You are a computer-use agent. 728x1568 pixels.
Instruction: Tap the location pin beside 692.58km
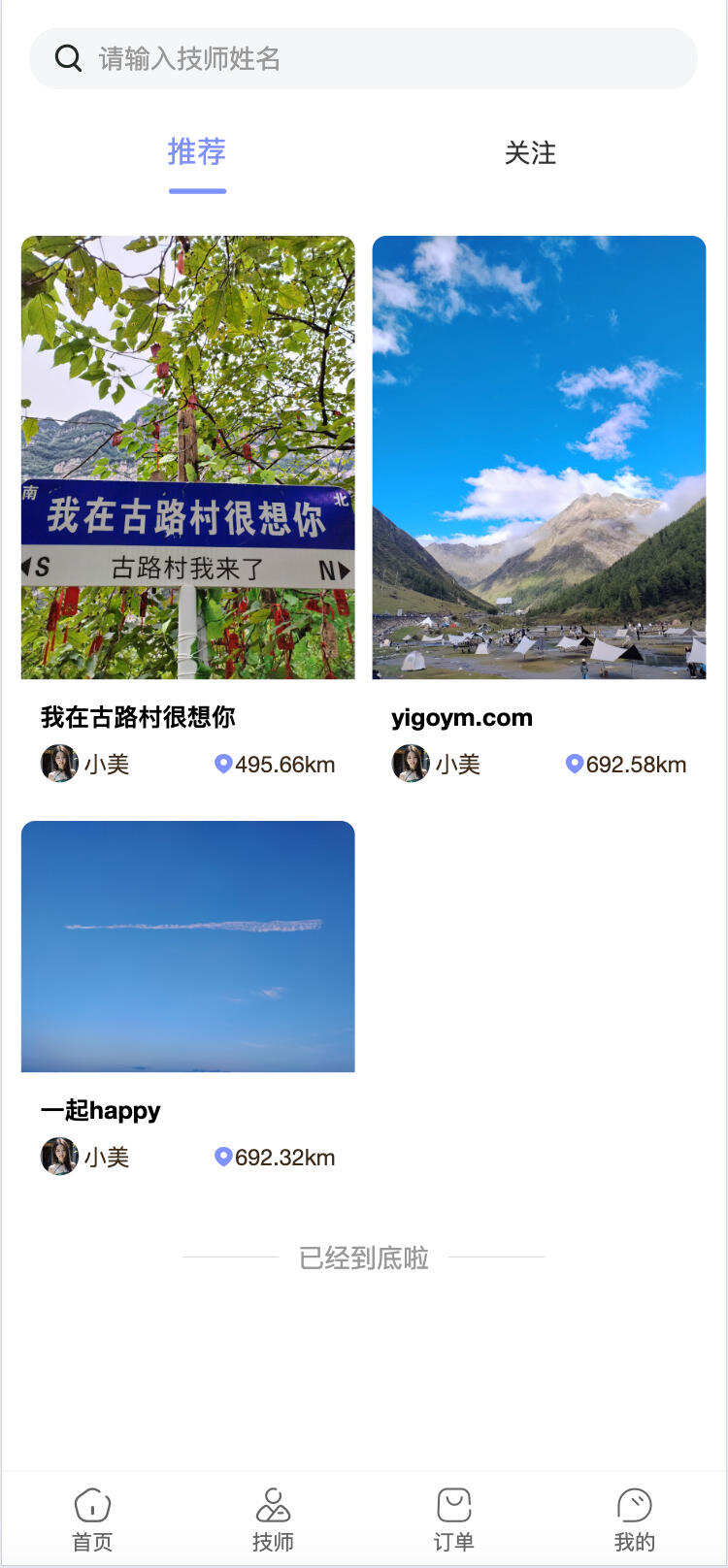point(575,763)
